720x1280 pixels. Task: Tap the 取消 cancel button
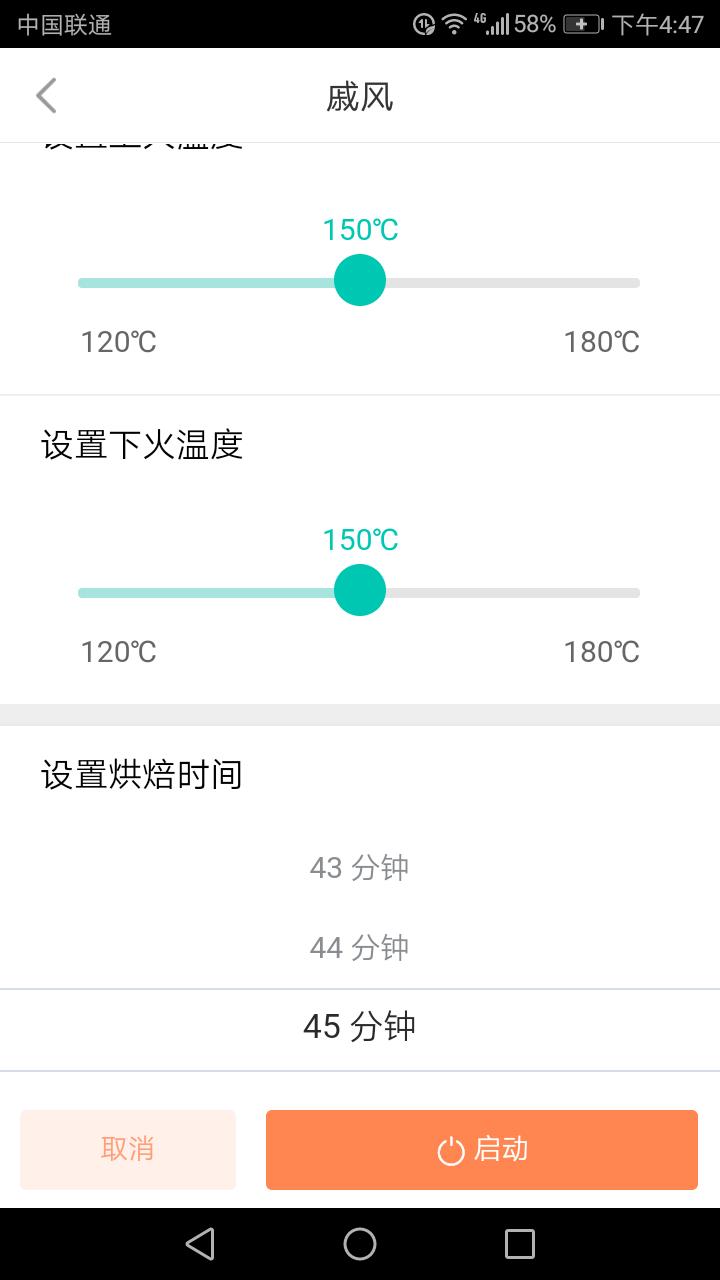tap(127, 1150)
